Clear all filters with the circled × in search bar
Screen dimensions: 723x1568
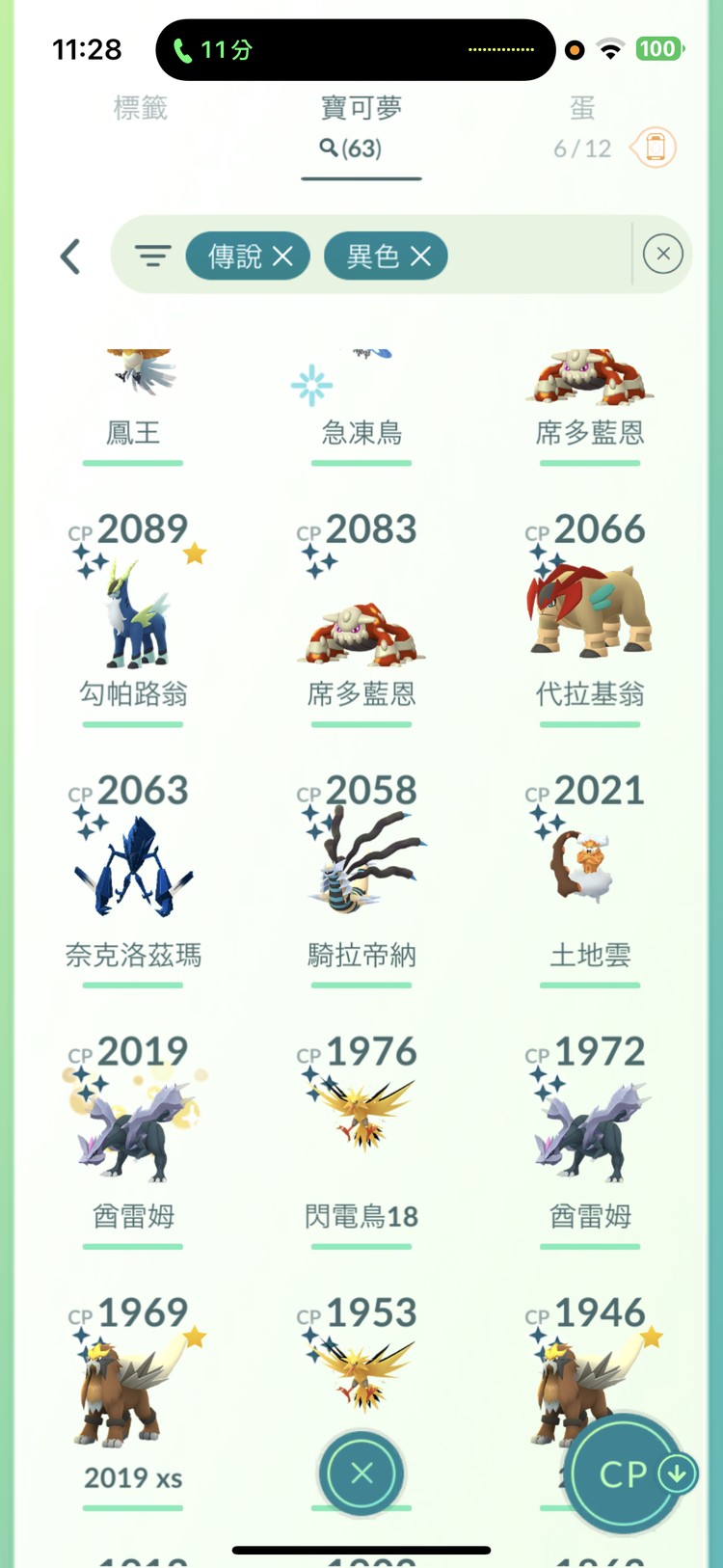coord(662,253)
